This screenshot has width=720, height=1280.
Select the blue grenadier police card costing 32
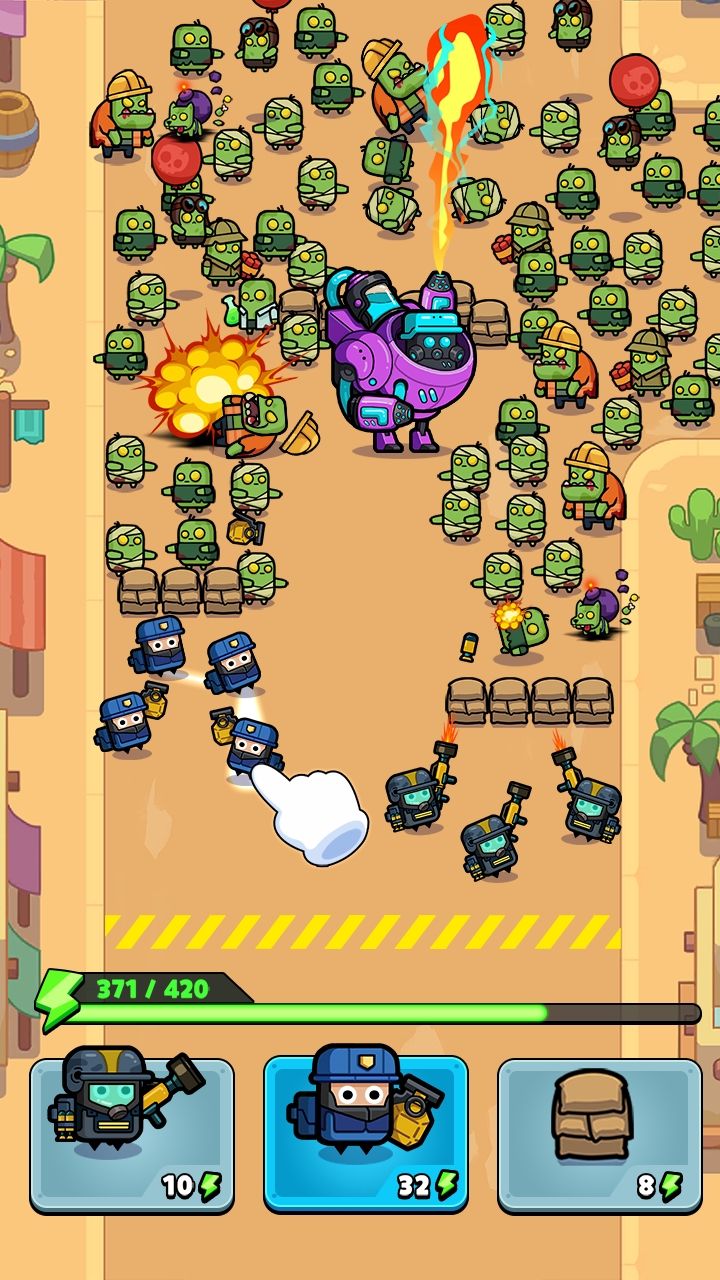(x=365, y=1133)
